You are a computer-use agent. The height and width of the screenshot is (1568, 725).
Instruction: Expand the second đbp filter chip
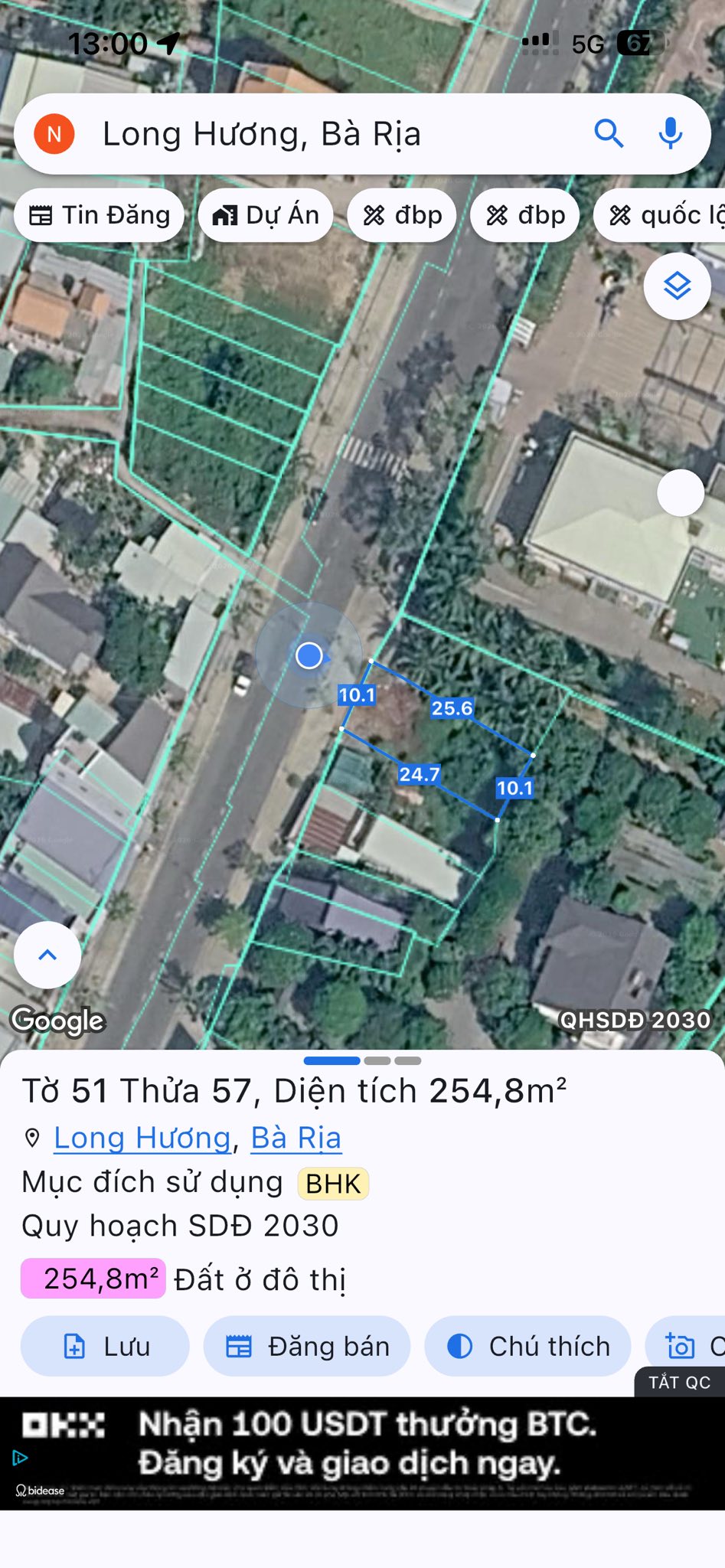pyautogui.click(x=524, y=215)
